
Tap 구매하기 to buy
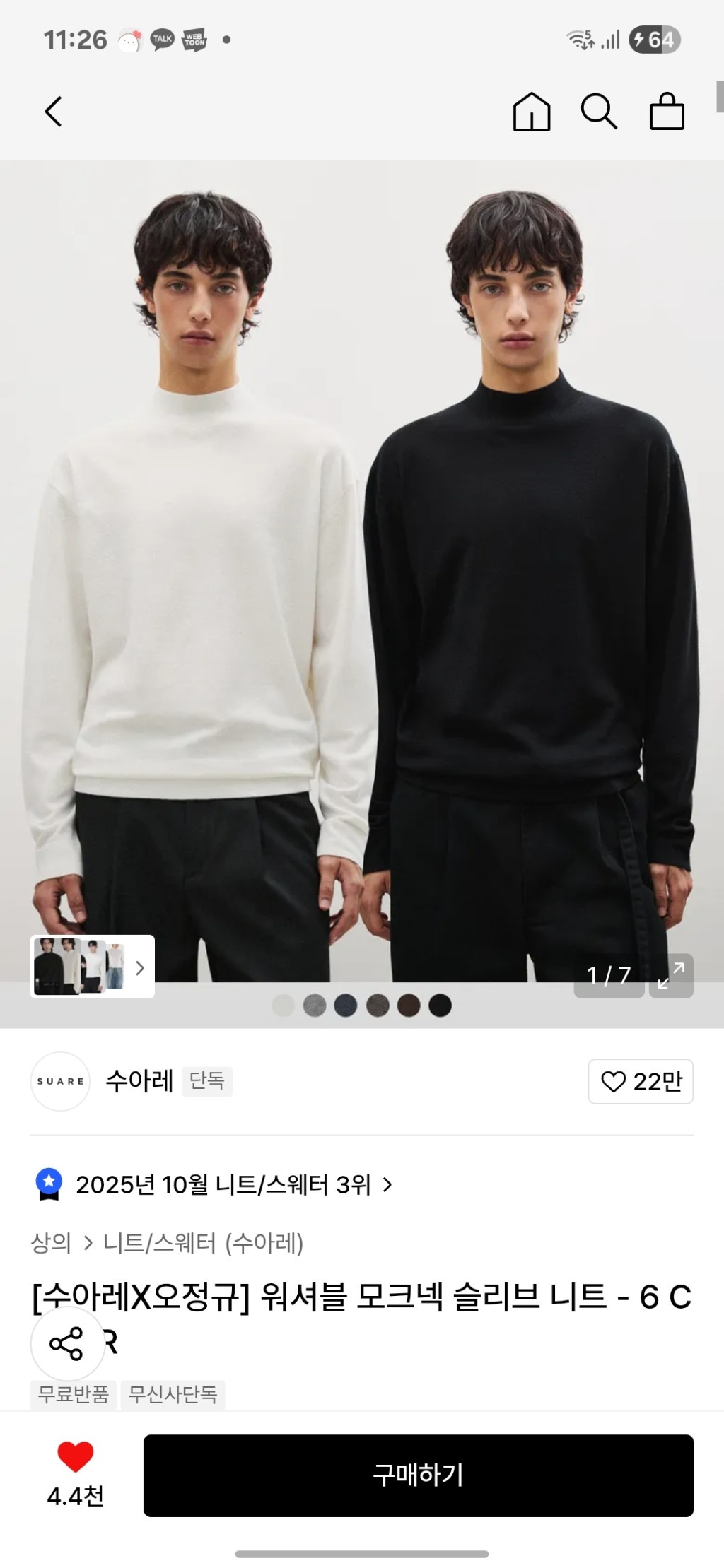point(418,1475)
